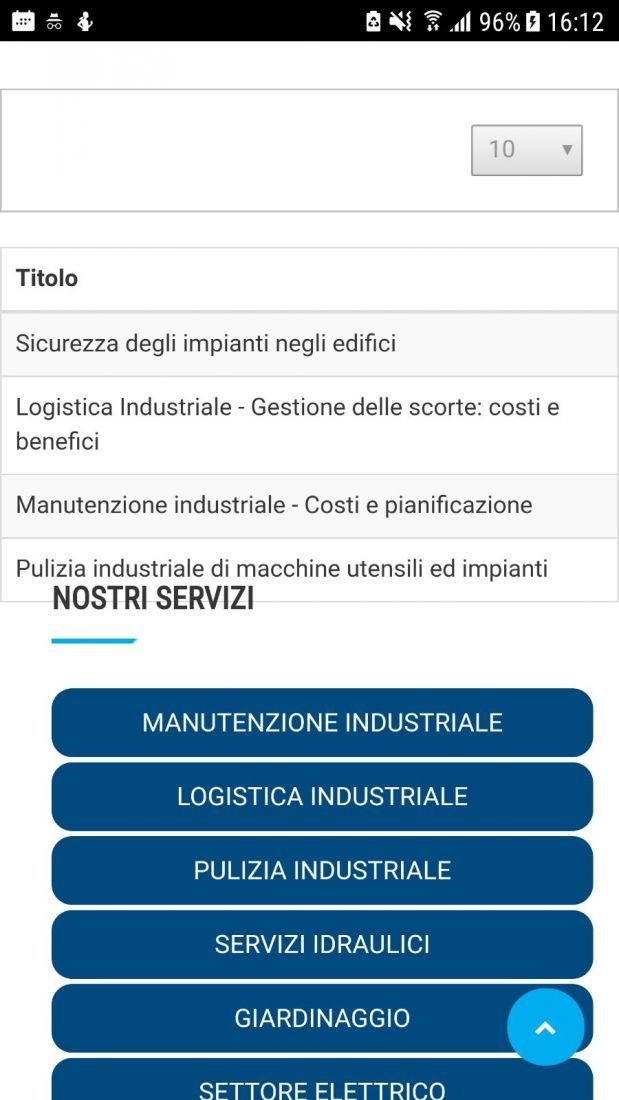Go to Pulizia Industriale service
The image size is (619, 1100).
pos(322,870)
